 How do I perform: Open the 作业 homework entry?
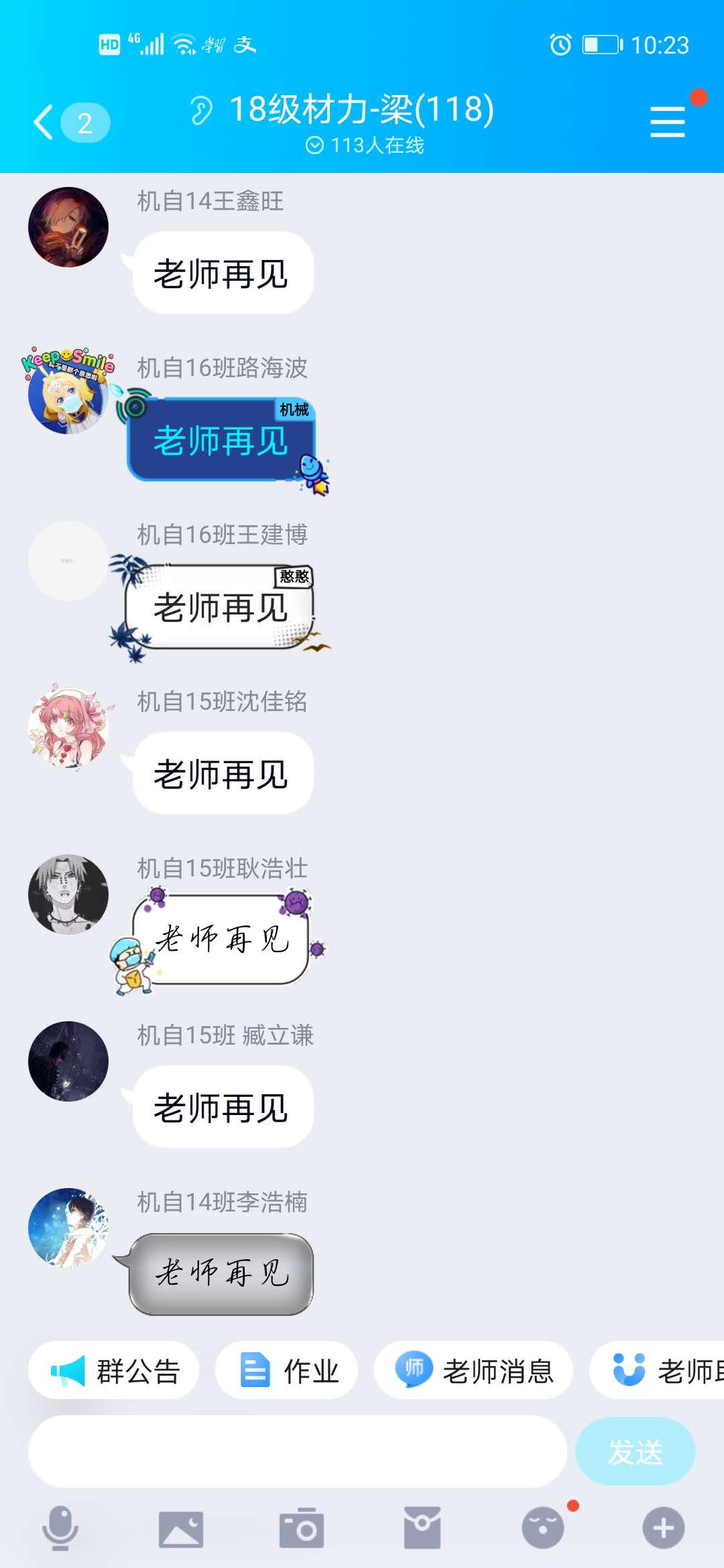point(288,1370)
